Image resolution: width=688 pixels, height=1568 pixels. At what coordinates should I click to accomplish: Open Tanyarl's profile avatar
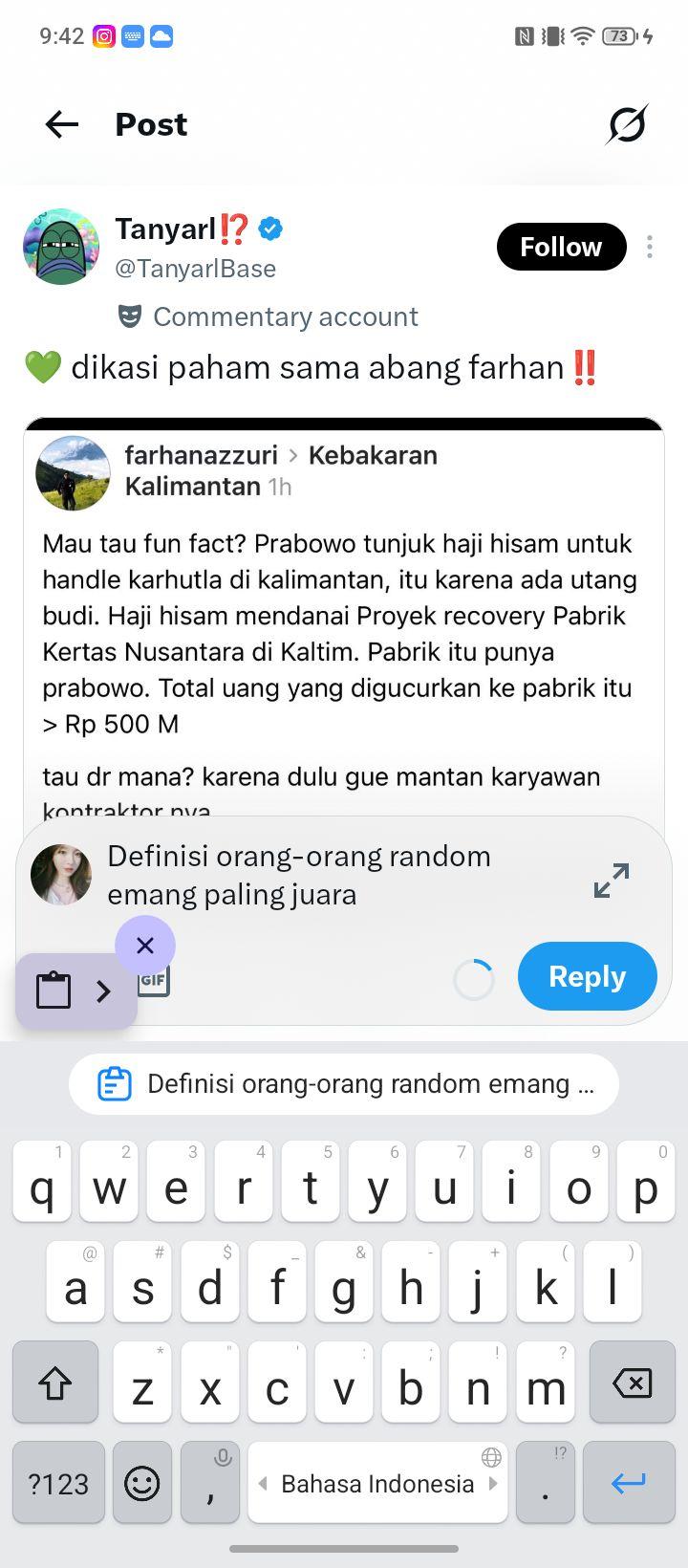[x=61, y=247]
